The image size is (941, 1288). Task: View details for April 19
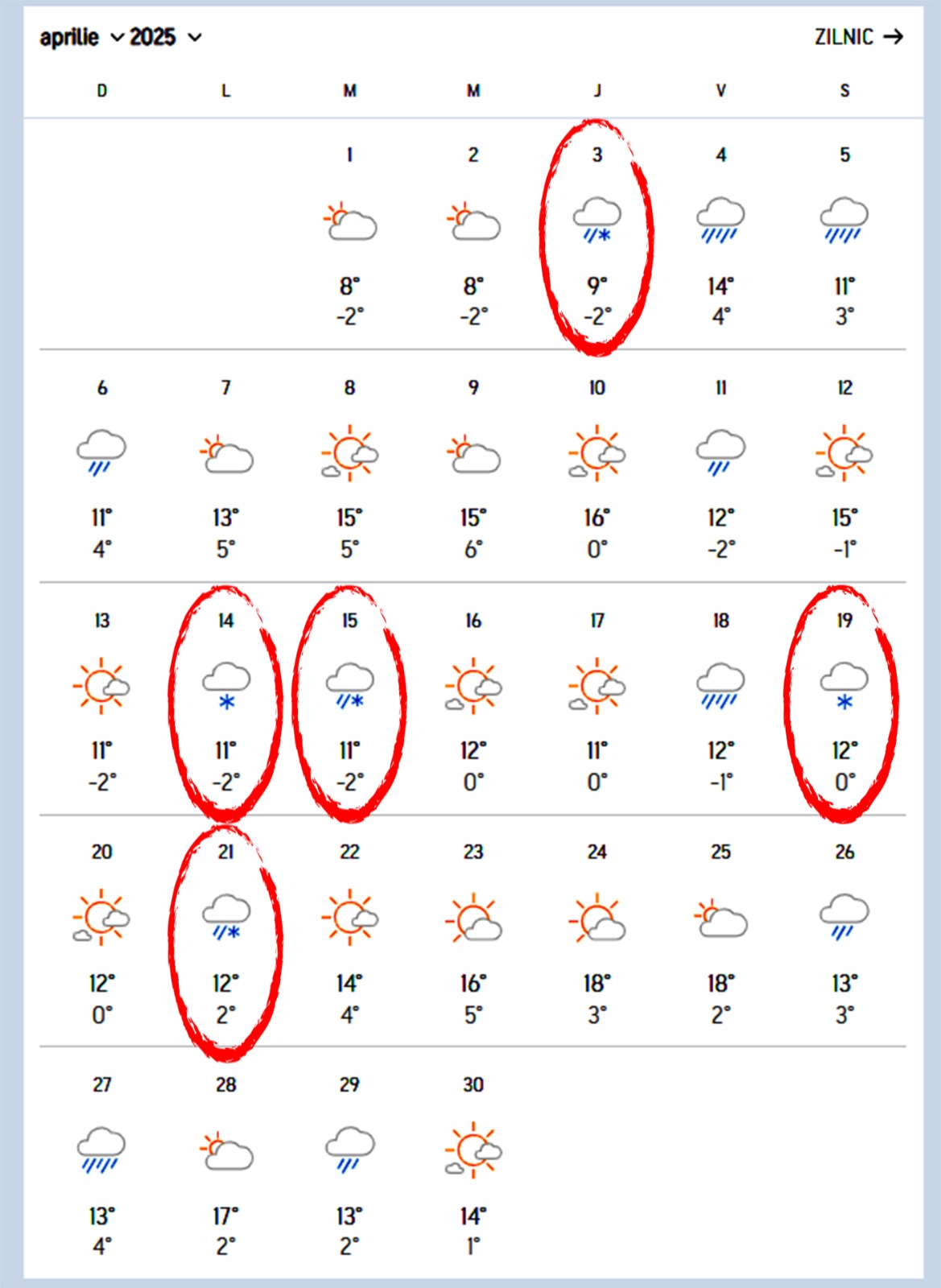coord(844,700)
